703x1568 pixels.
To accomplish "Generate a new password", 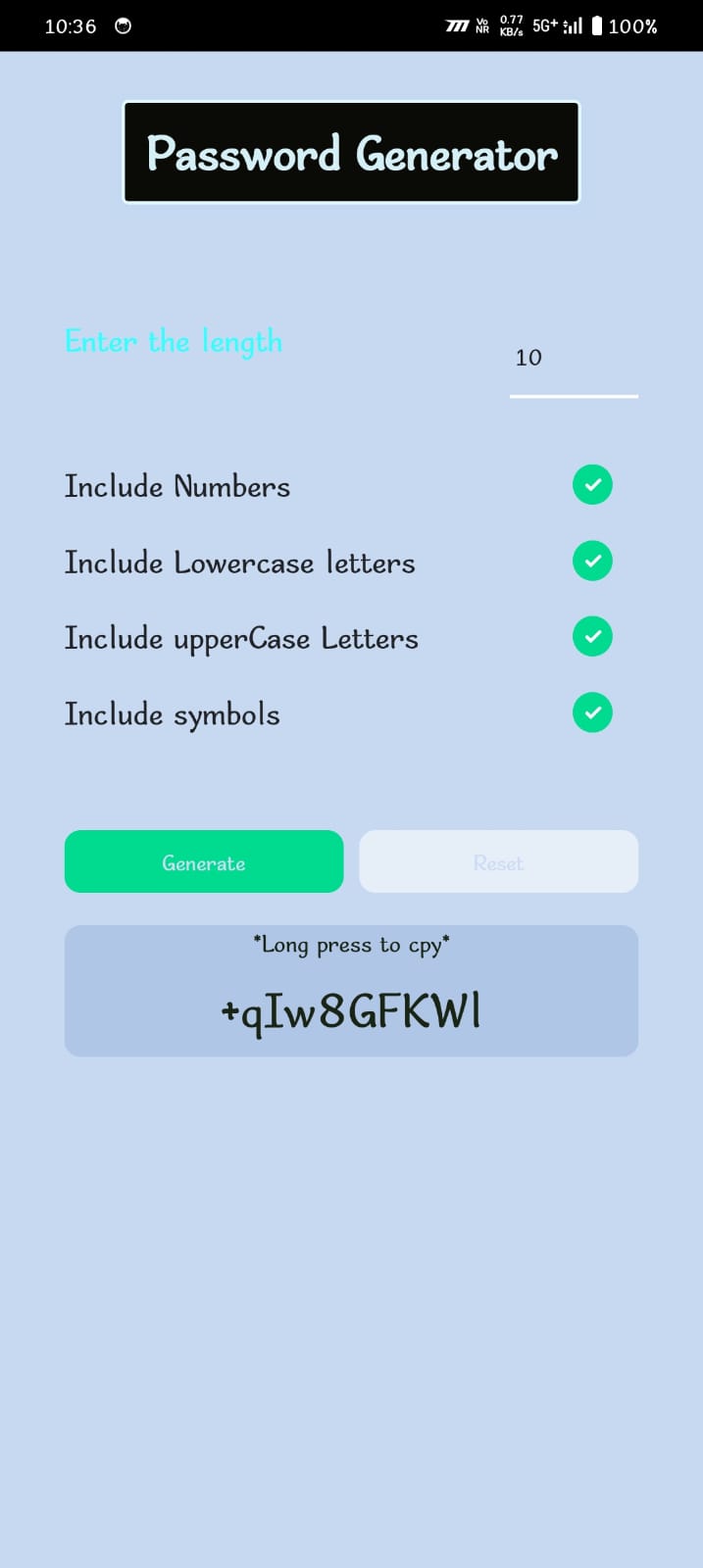I will [x=204, y=862].
